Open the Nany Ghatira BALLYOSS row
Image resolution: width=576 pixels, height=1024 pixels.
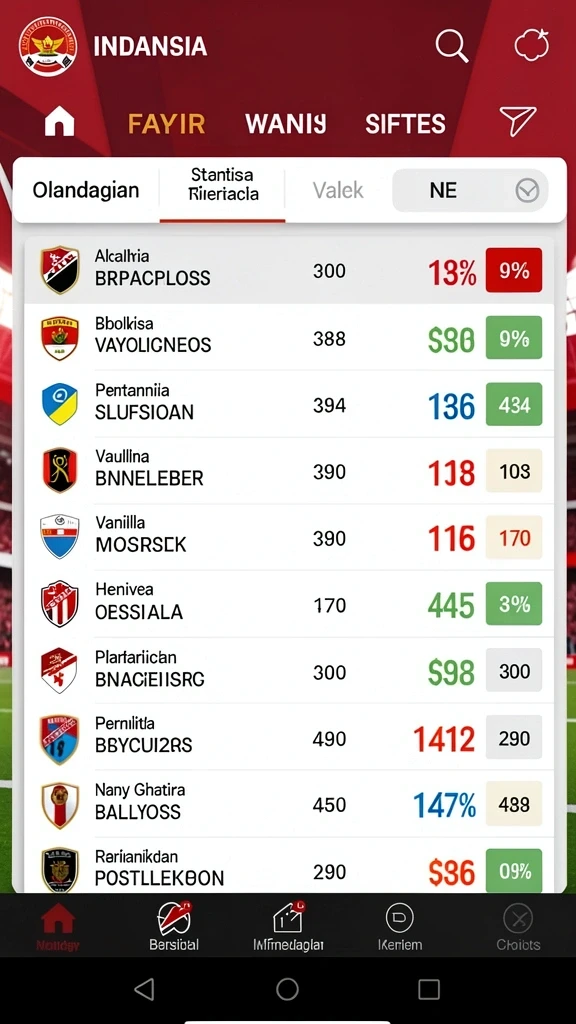289,803
